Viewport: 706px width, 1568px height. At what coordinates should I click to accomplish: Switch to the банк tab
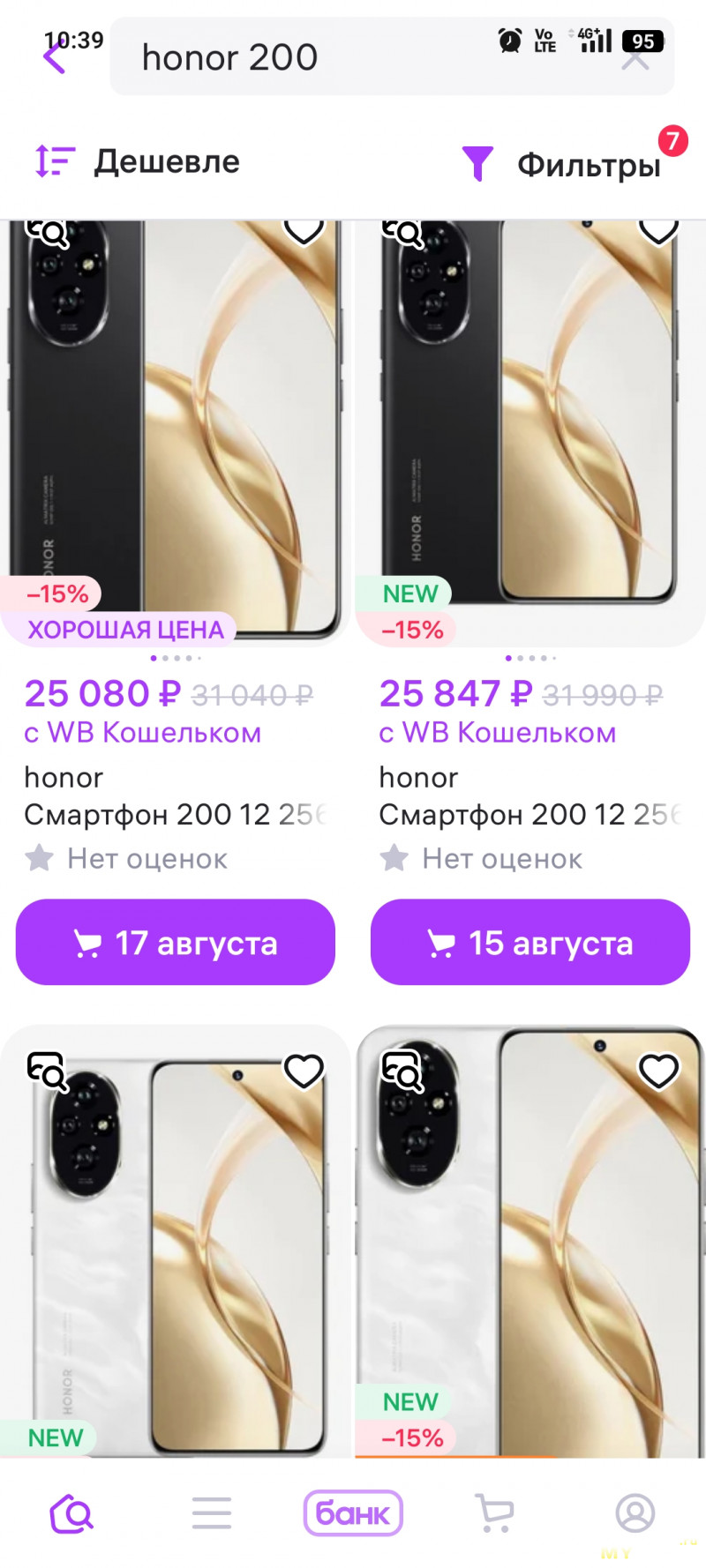point(353,1513)
